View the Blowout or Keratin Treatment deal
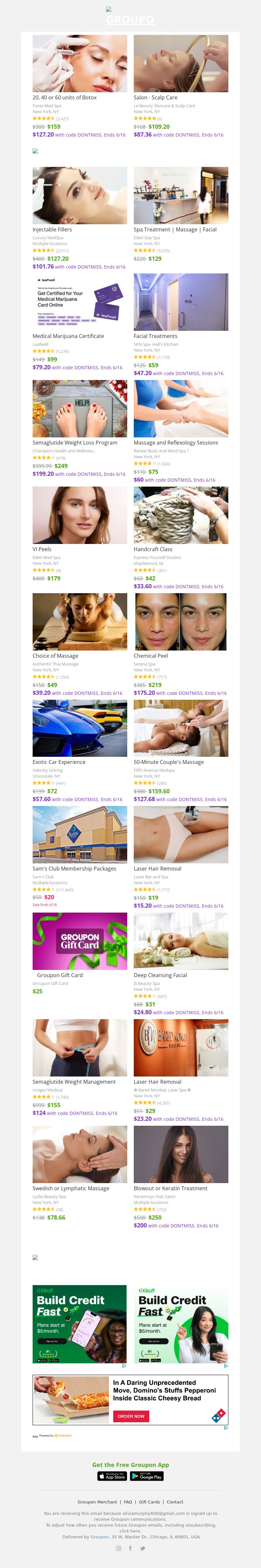 tap(180, 1154)
